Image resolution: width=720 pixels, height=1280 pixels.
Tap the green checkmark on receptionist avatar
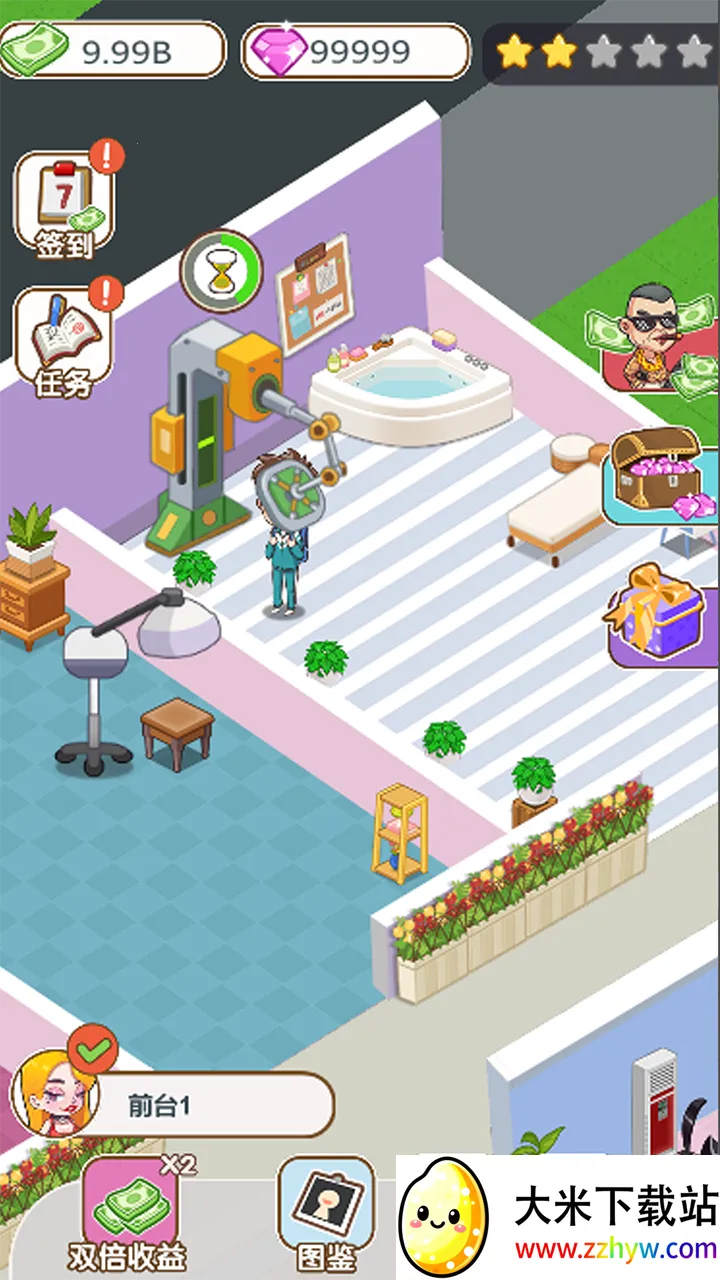[92, 1048]
